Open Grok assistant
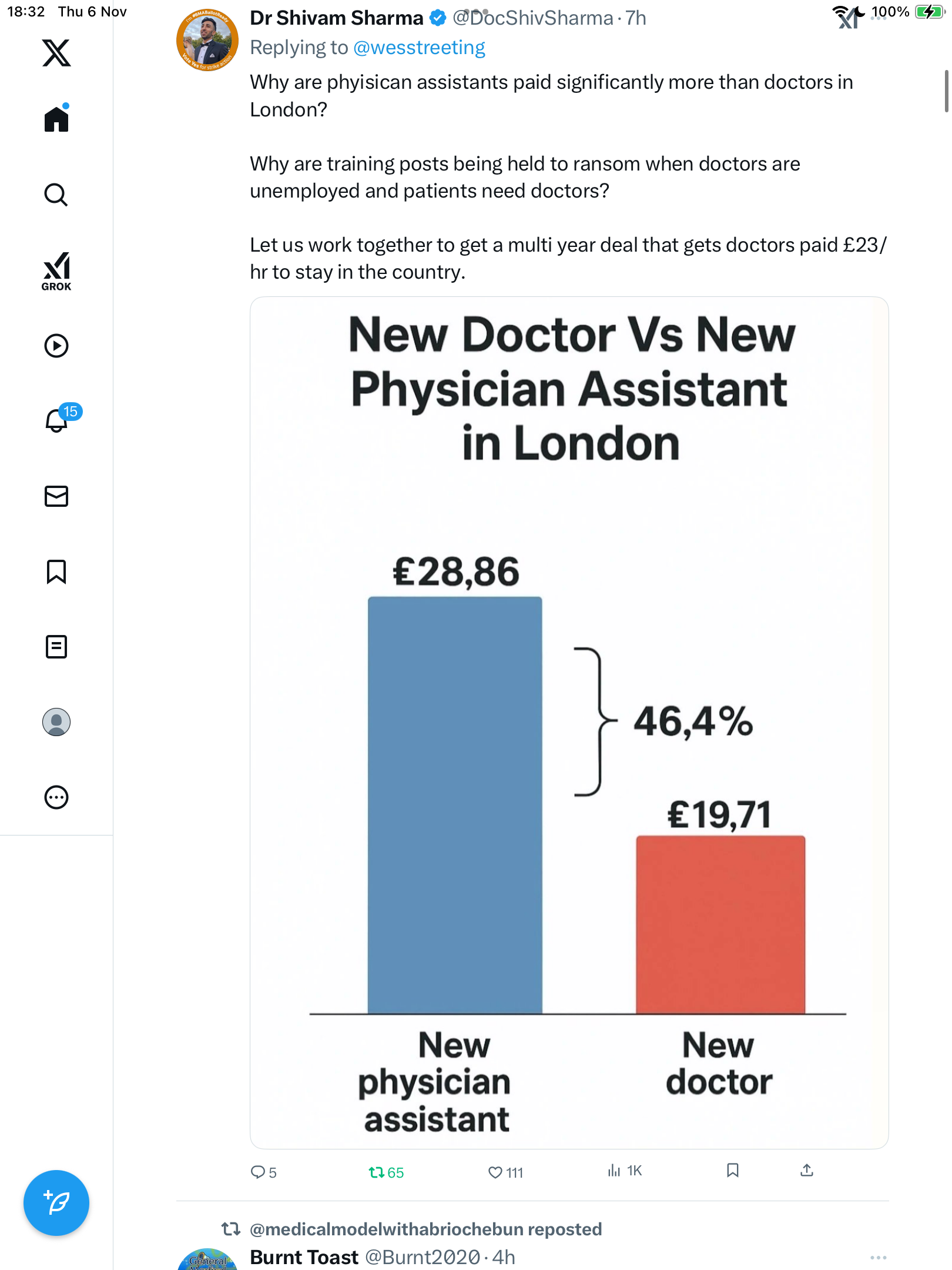The image size is (952, 1270). 56,271
